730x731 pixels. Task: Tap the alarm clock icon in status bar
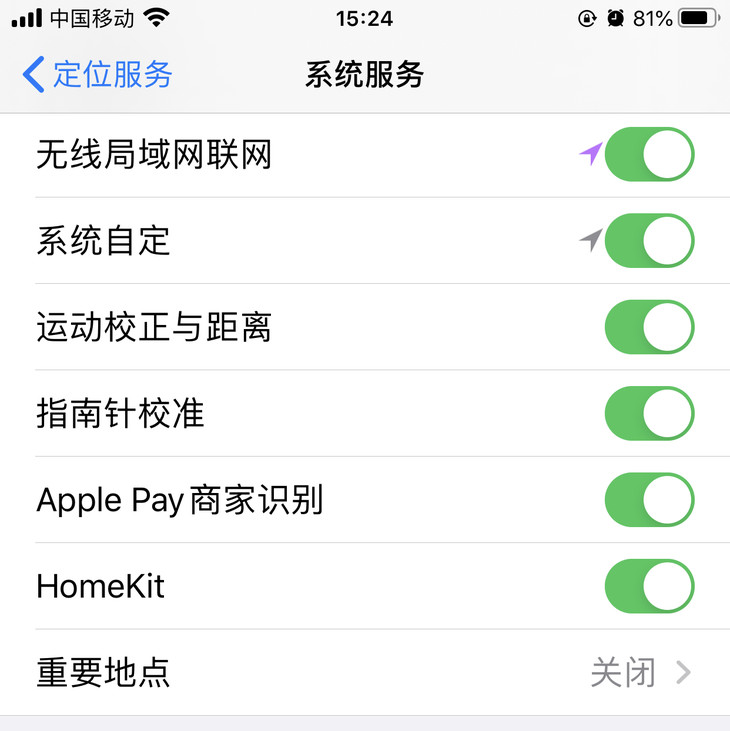615,16
